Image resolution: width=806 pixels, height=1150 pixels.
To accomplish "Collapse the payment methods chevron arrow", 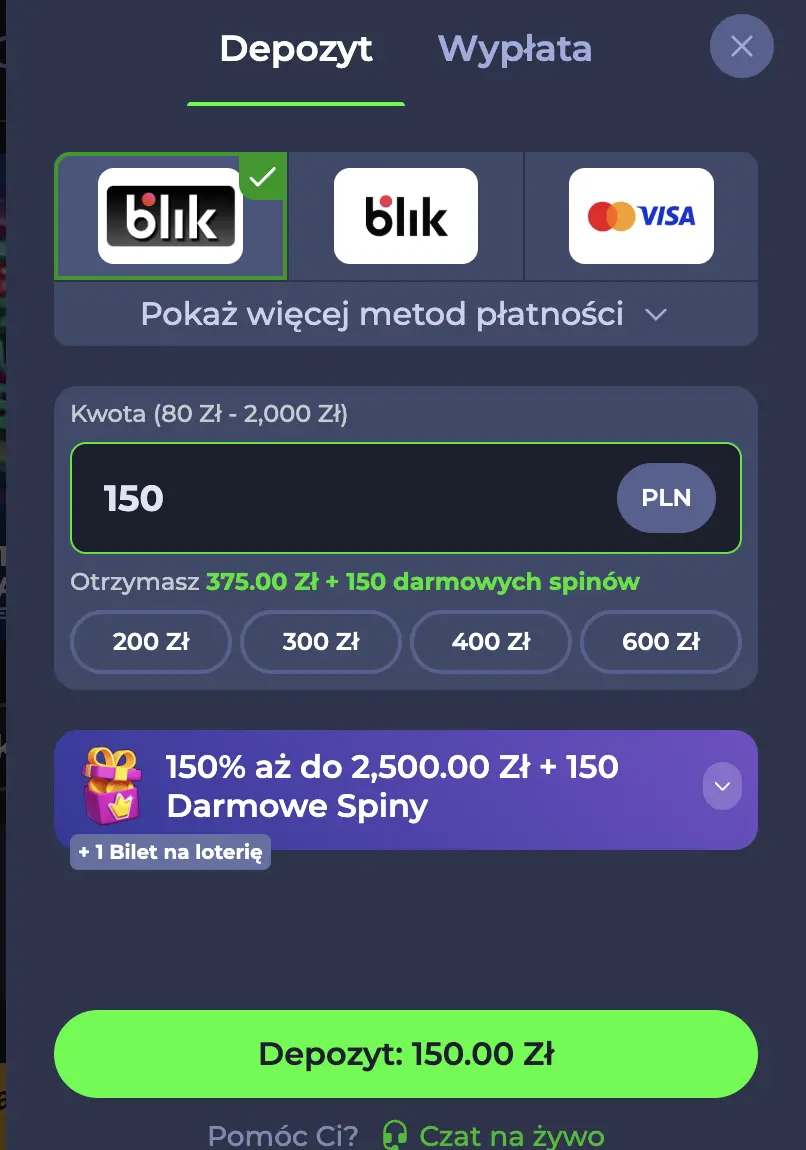I will [657, 313].
